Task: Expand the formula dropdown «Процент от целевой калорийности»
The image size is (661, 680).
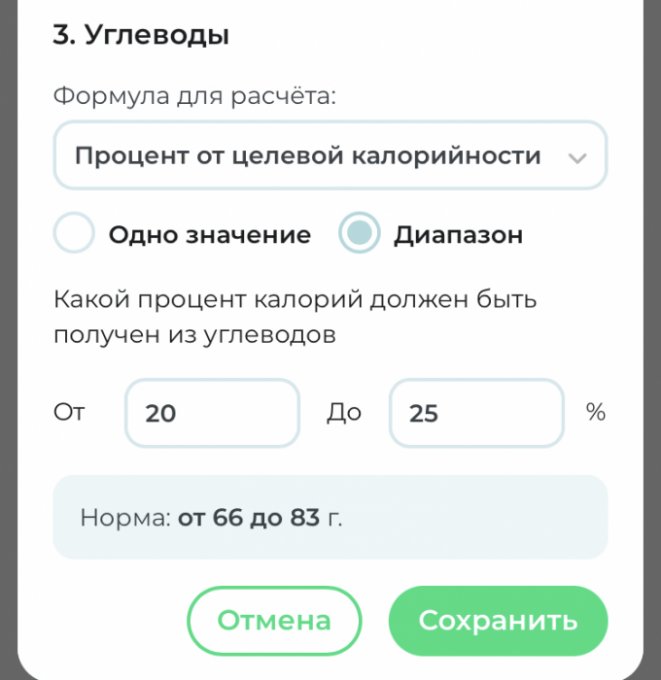Action: point(329,156)
